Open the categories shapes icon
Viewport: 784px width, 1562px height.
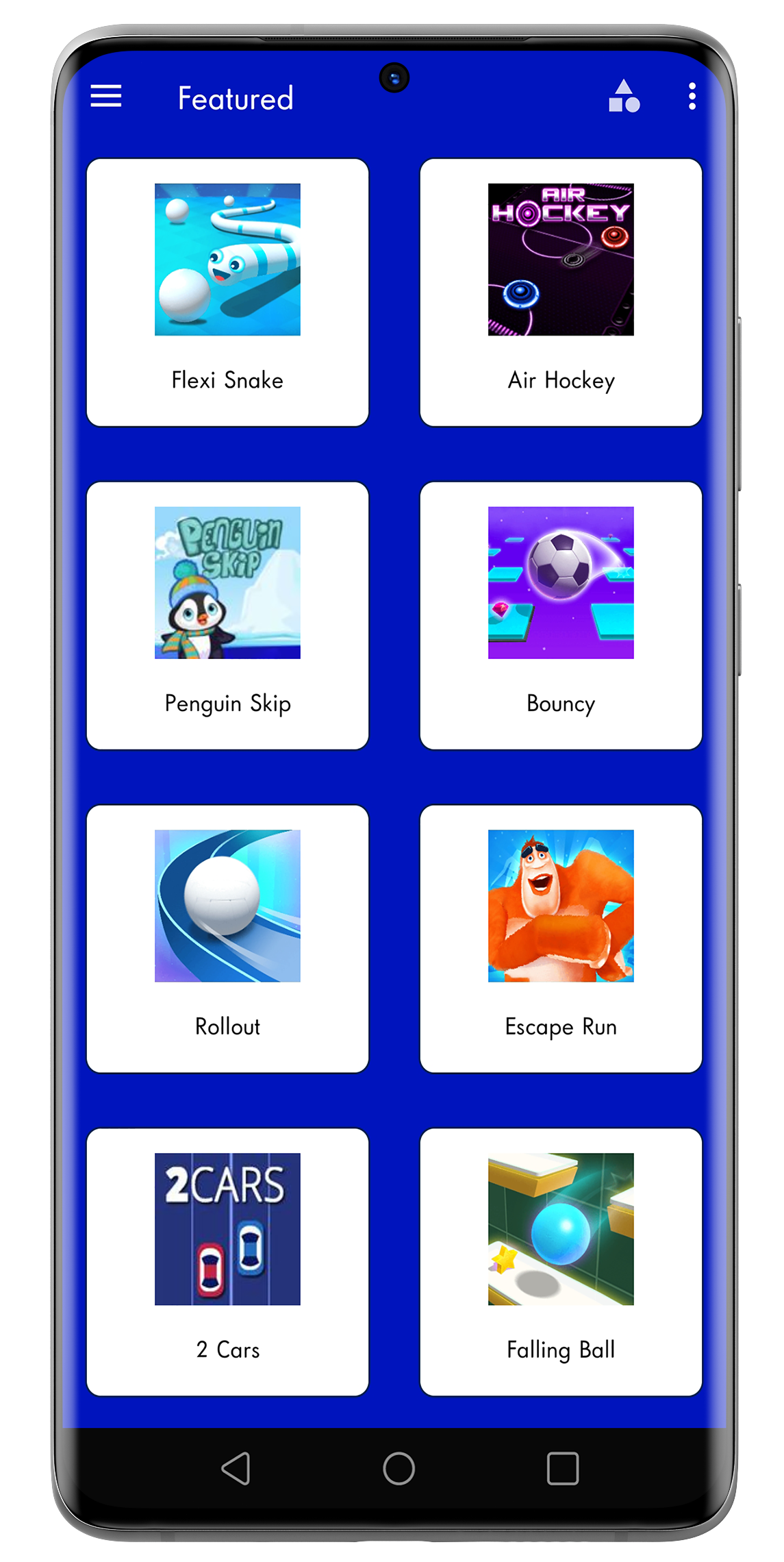click(624, 97)
